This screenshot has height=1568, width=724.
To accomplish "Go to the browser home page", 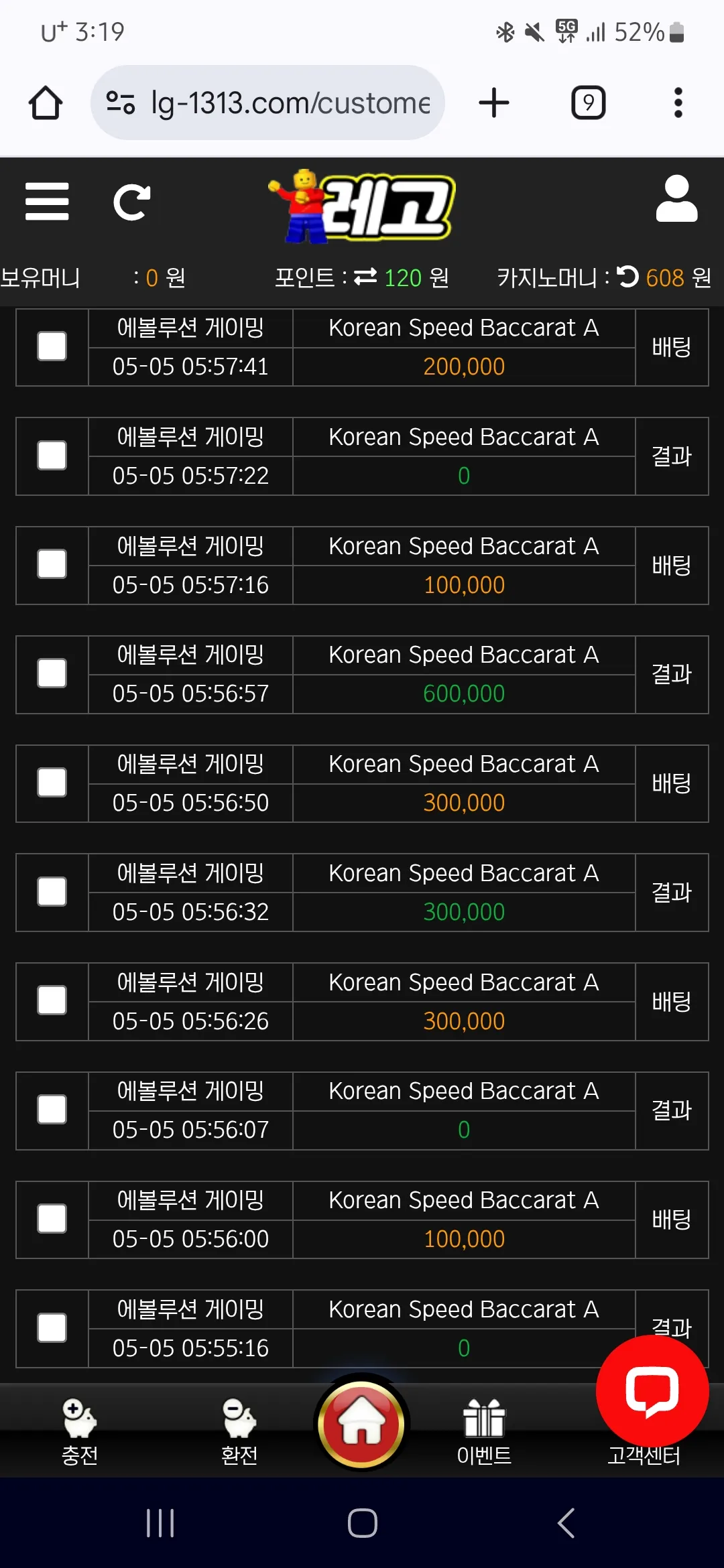I will point(46,103).
